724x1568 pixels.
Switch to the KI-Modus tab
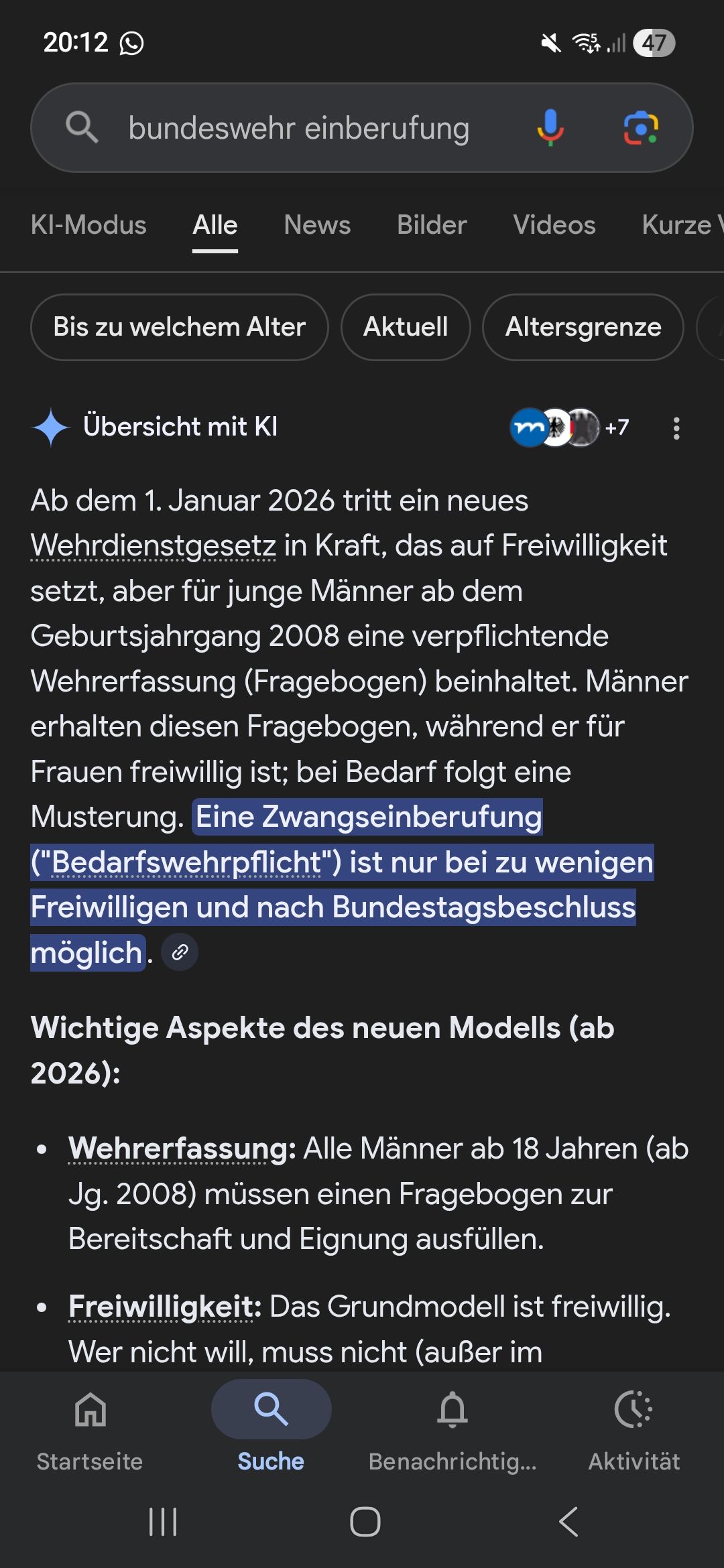(88, 225)
